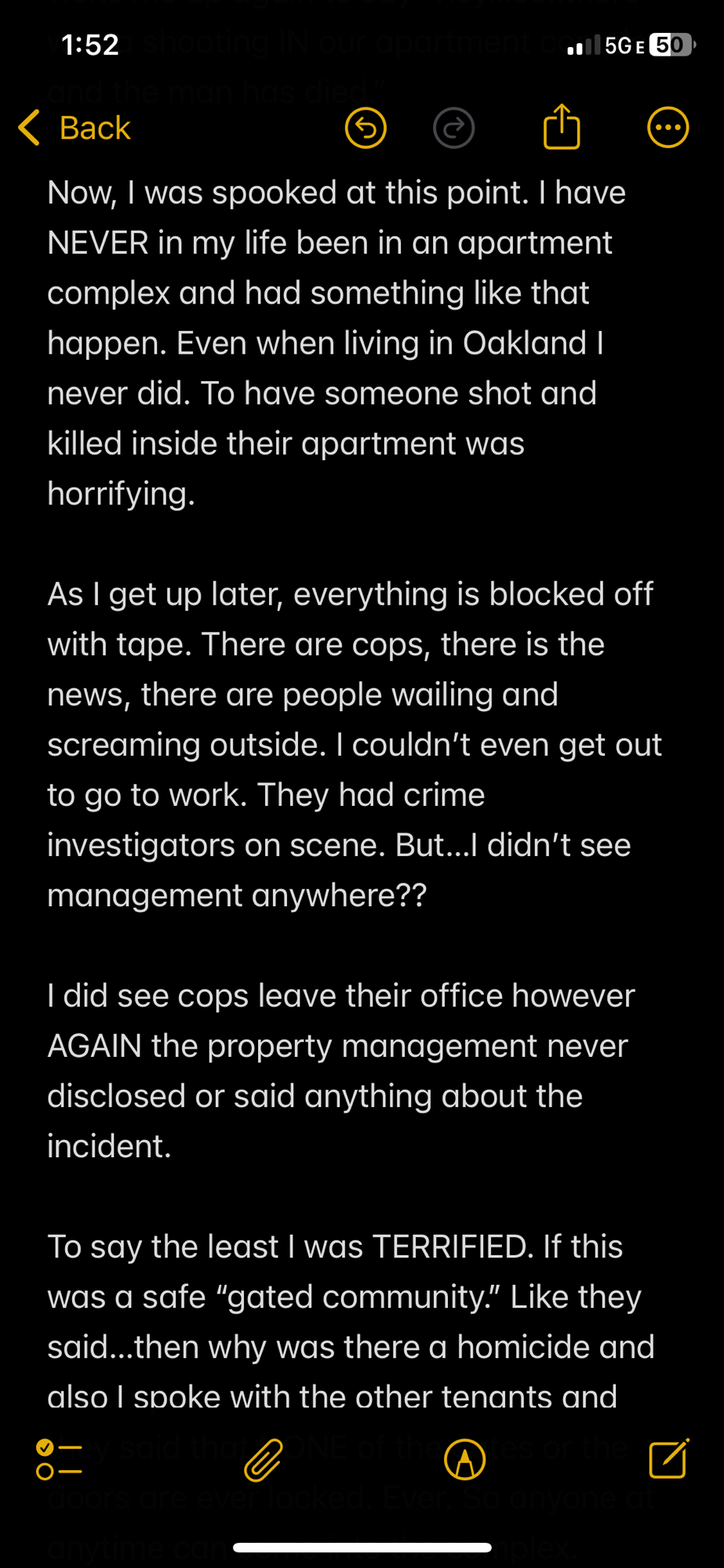The width and height of the screenshot is (724, 1568).
Task: Undo the last edit
Action: click(366, 128)
